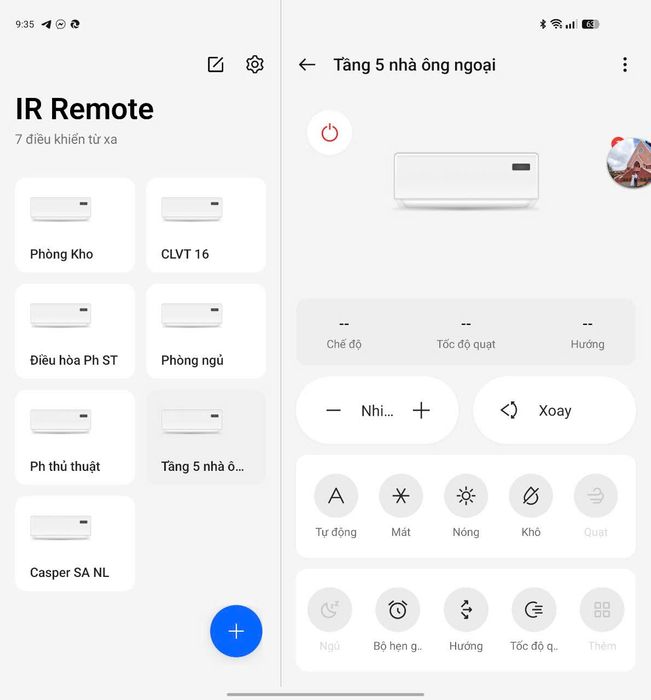The height and width of the screenshot is (700, 651).
Task: Increase the temperature with plus
Action: [x=421, y=411]
